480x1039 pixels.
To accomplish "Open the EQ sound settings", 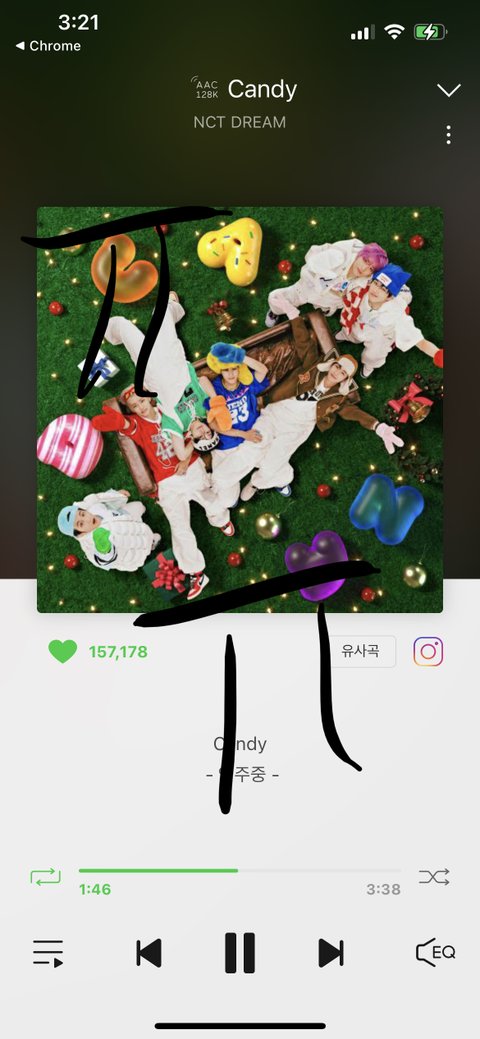I will (x=436, y=953).
